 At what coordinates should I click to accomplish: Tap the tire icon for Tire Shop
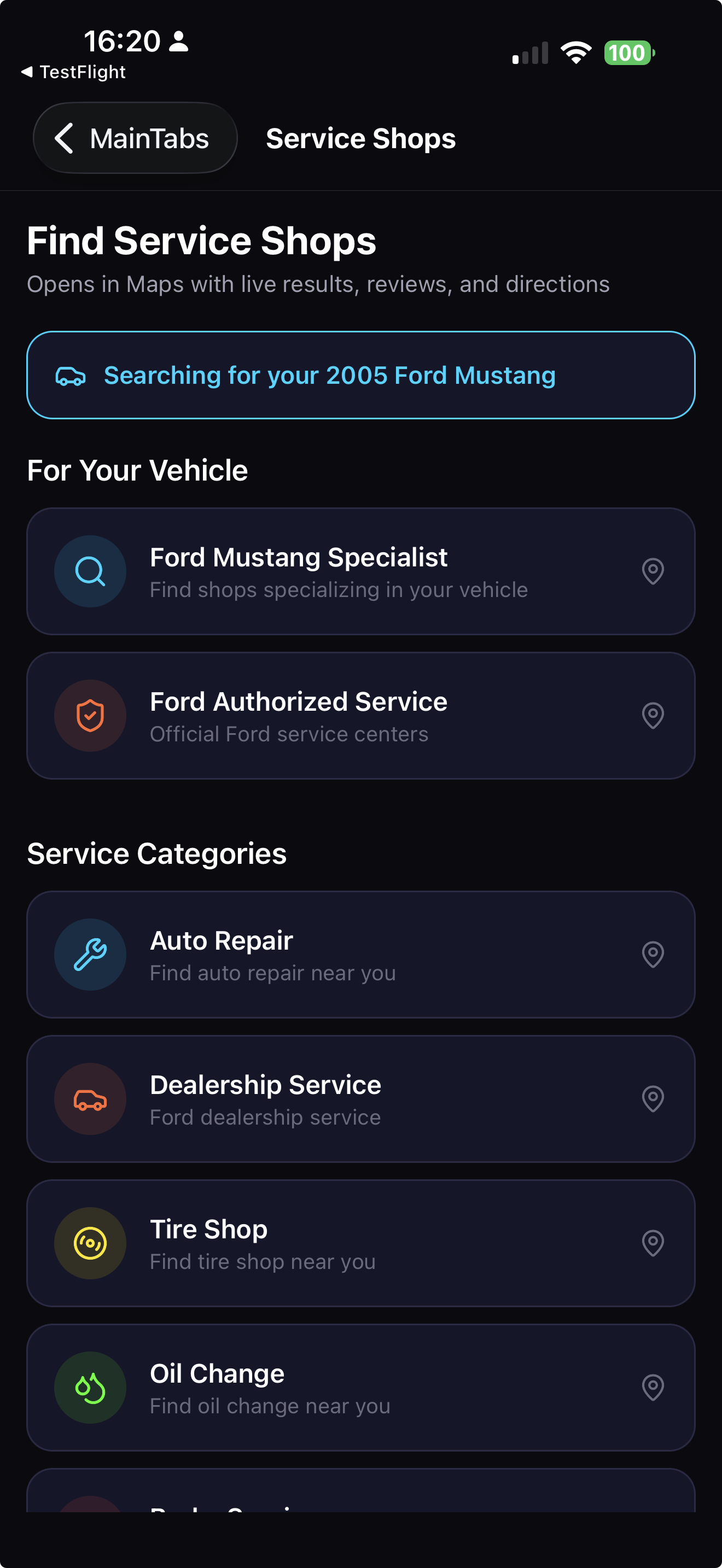coord(90,1243)
